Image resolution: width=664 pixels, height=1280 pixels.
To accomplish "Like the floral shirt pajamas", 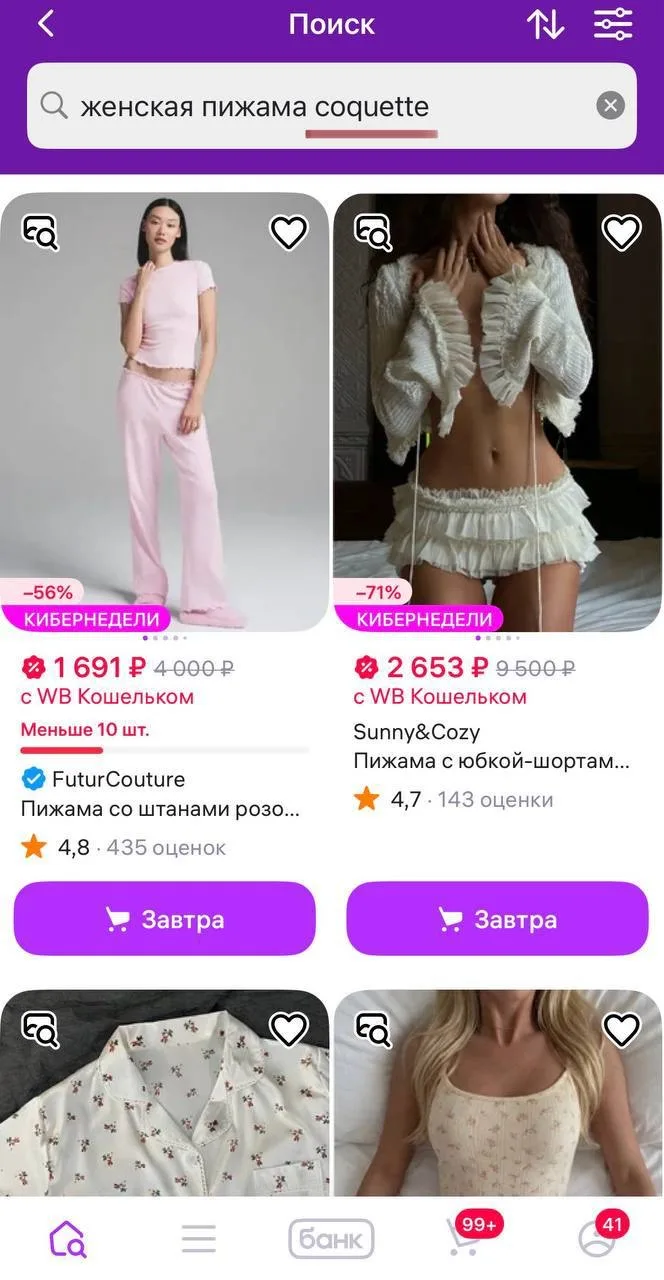I will pos(289,1028).
